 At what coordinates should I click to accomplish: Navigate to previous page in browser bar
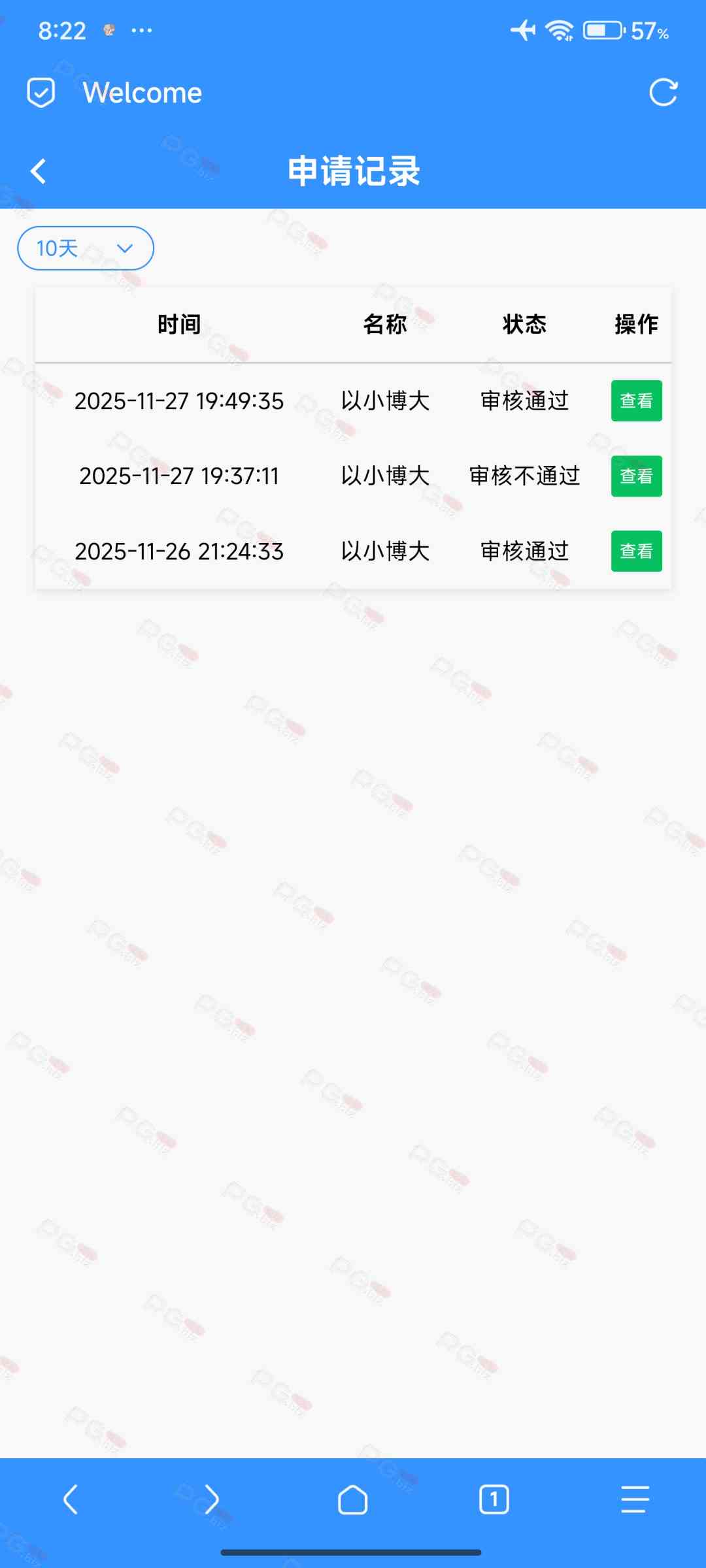coord(71,1499)
